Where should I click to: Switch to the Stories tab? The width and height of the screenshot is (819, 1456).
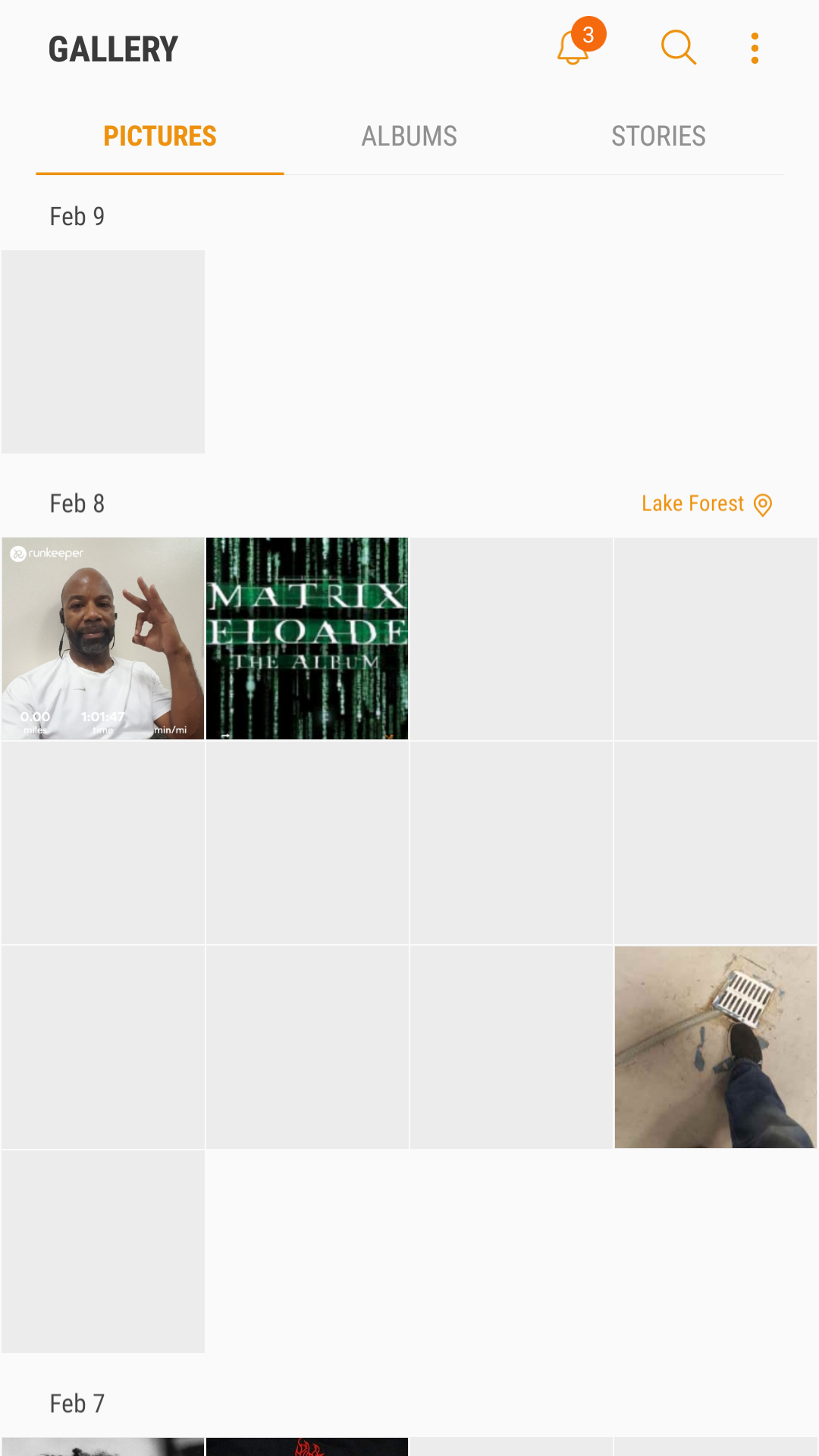658,136
